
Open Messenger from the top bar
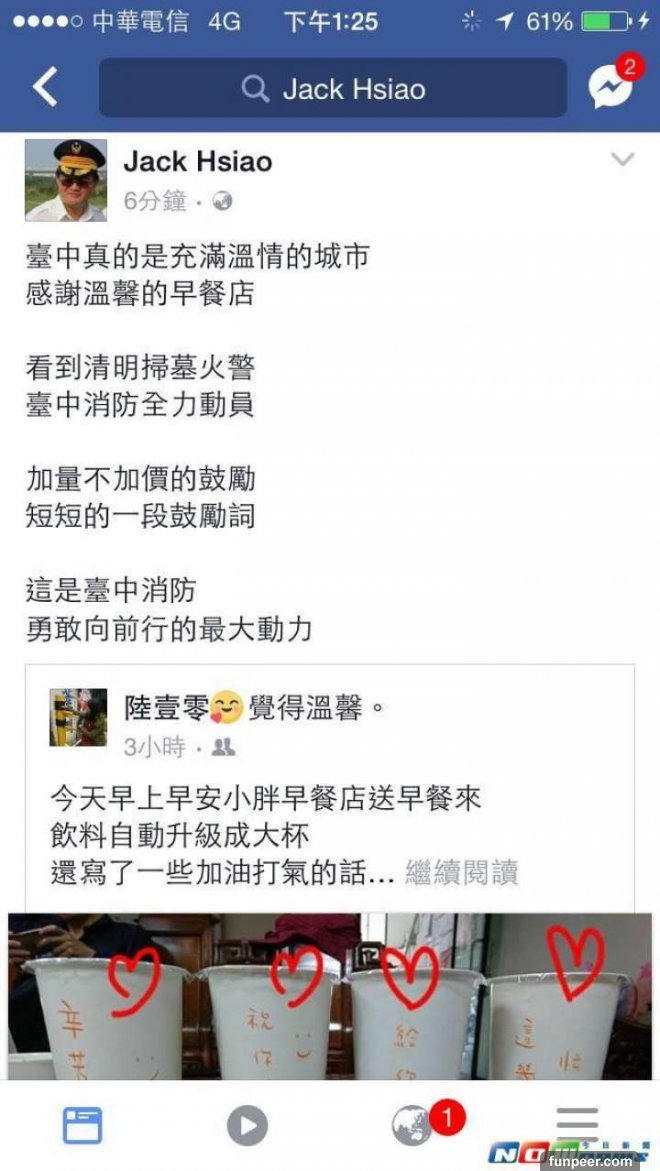[610, 88]
